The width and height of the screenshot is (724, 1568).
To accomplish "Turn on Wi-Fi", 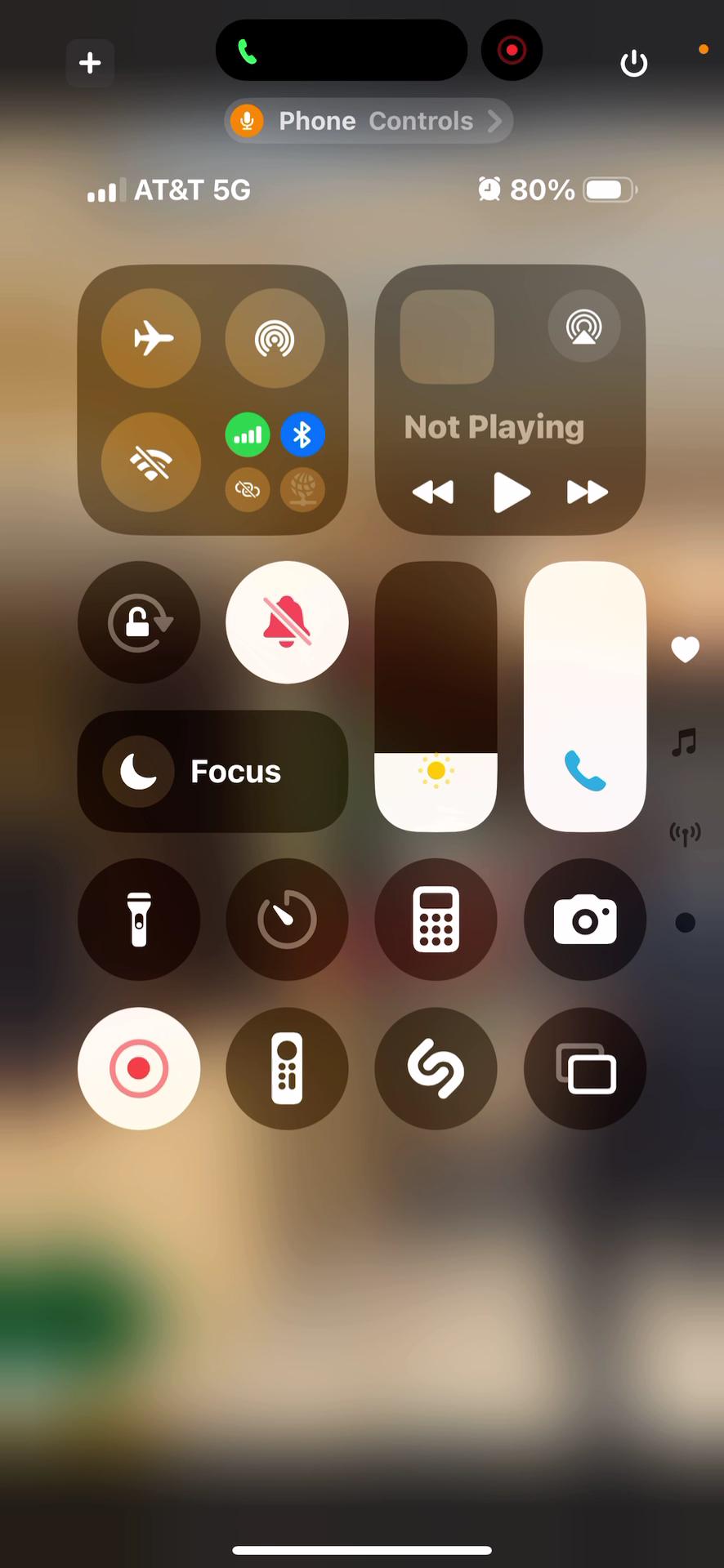I will (151, 462).
